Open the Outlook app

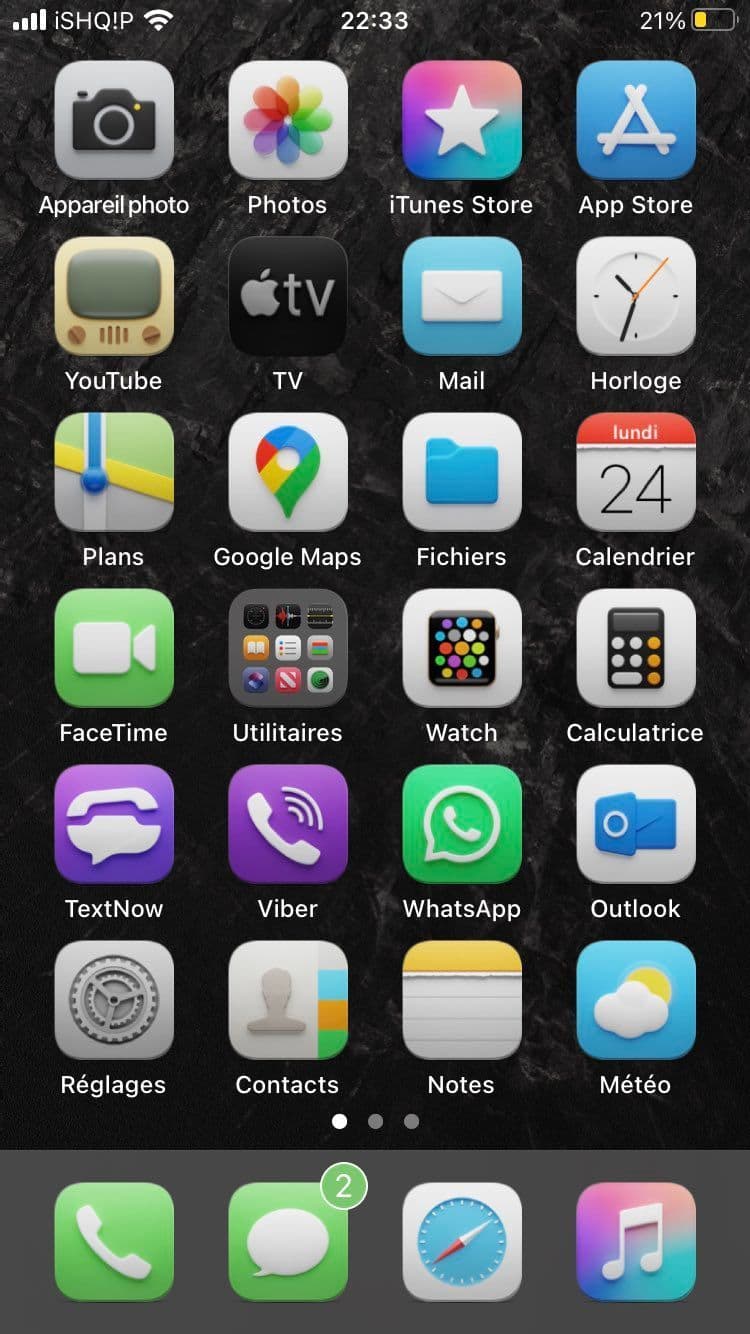pos(635,824)
